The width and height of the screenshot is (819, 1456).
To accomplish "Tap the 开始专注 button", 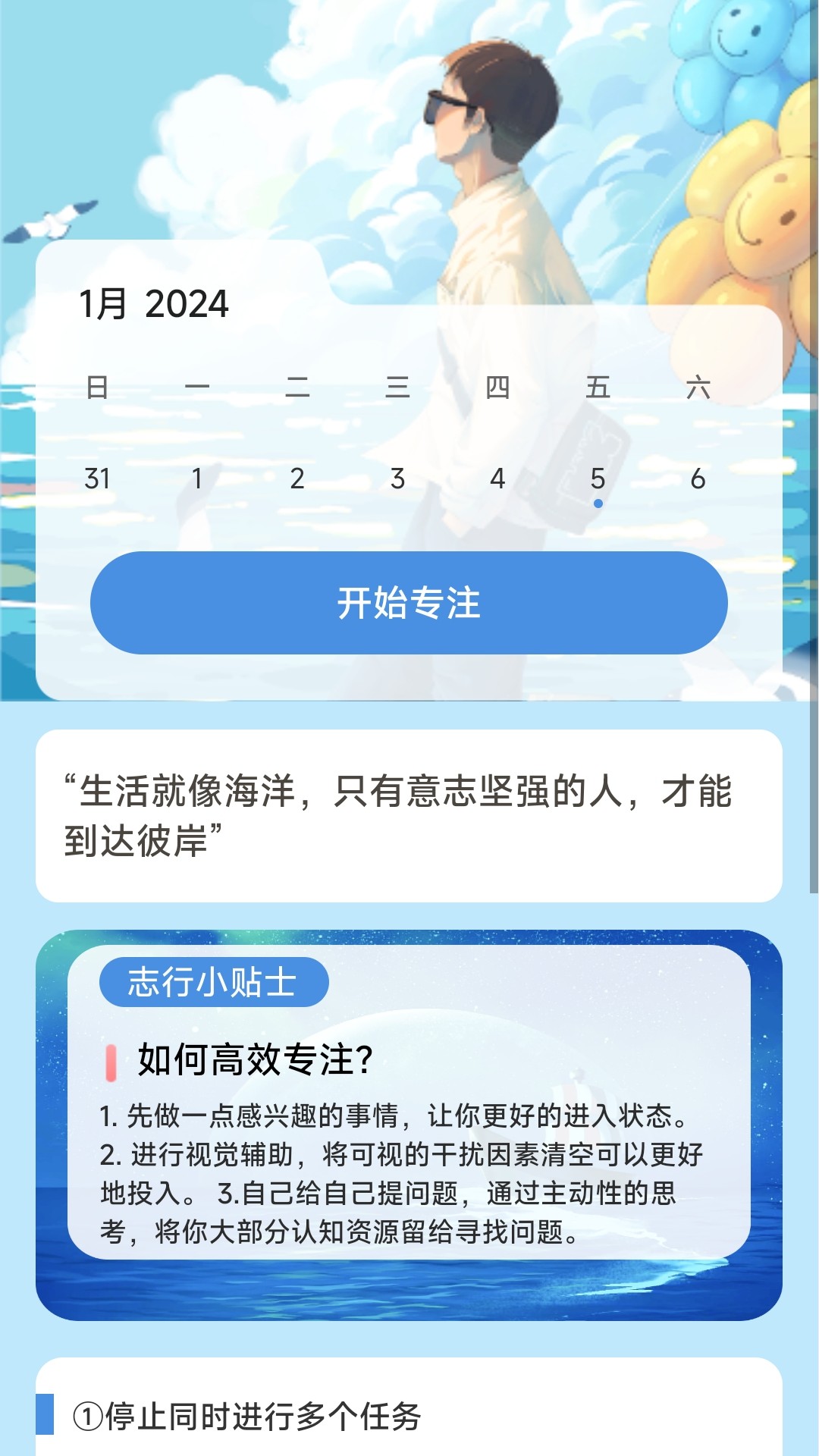I will point(409,603).
